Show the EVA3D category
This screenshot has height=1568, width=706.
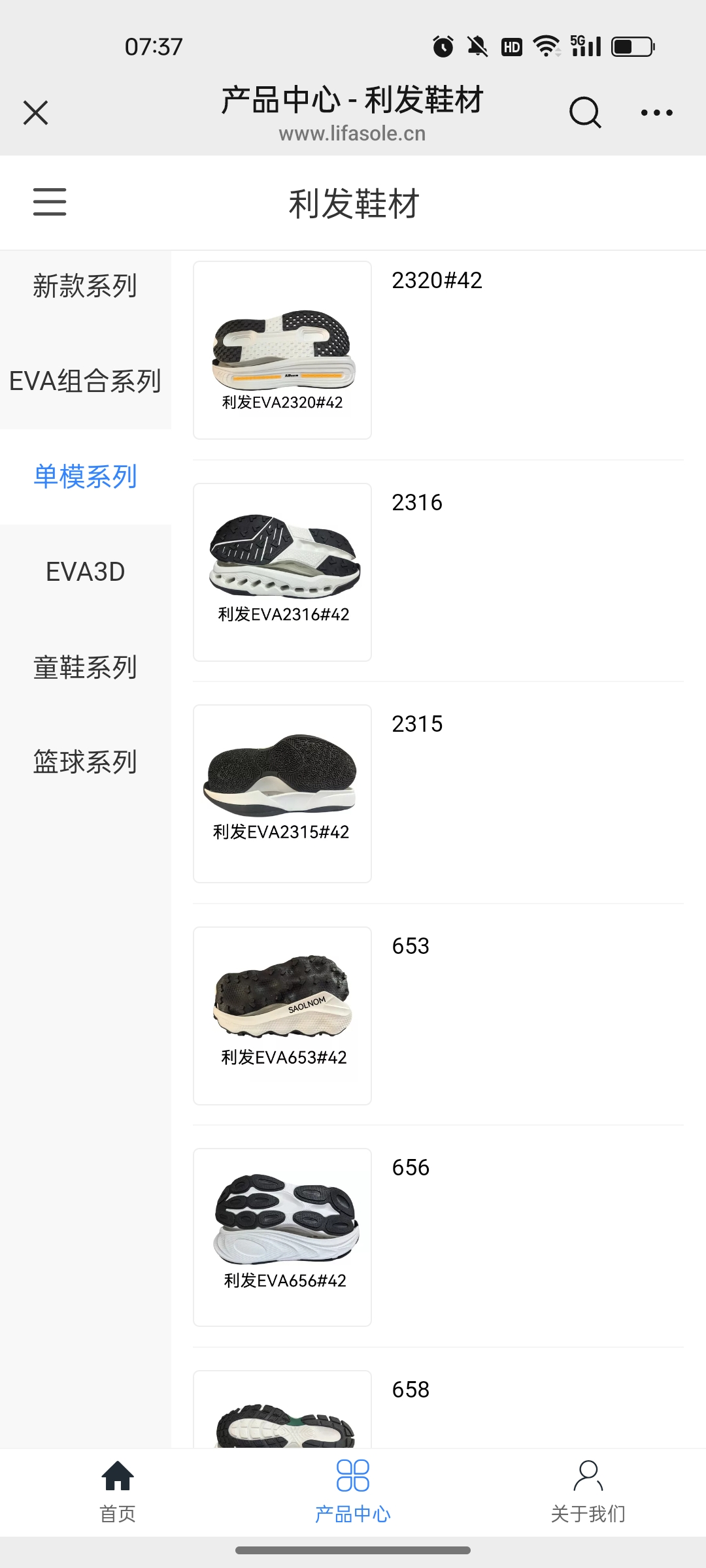[x=85, y=572]
